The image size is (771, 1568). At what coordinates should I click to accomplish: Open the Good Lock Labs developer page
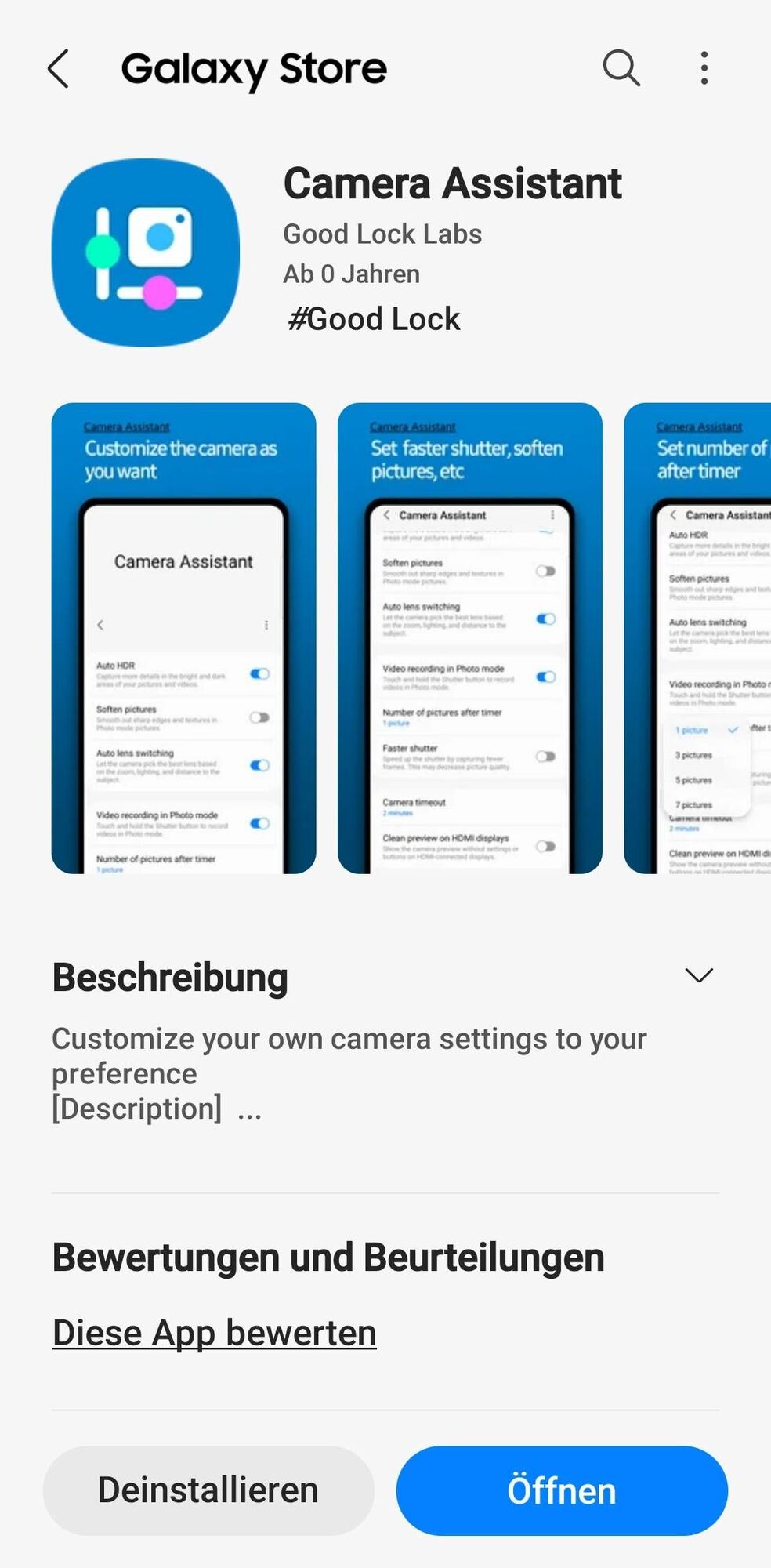click(382, 234)
